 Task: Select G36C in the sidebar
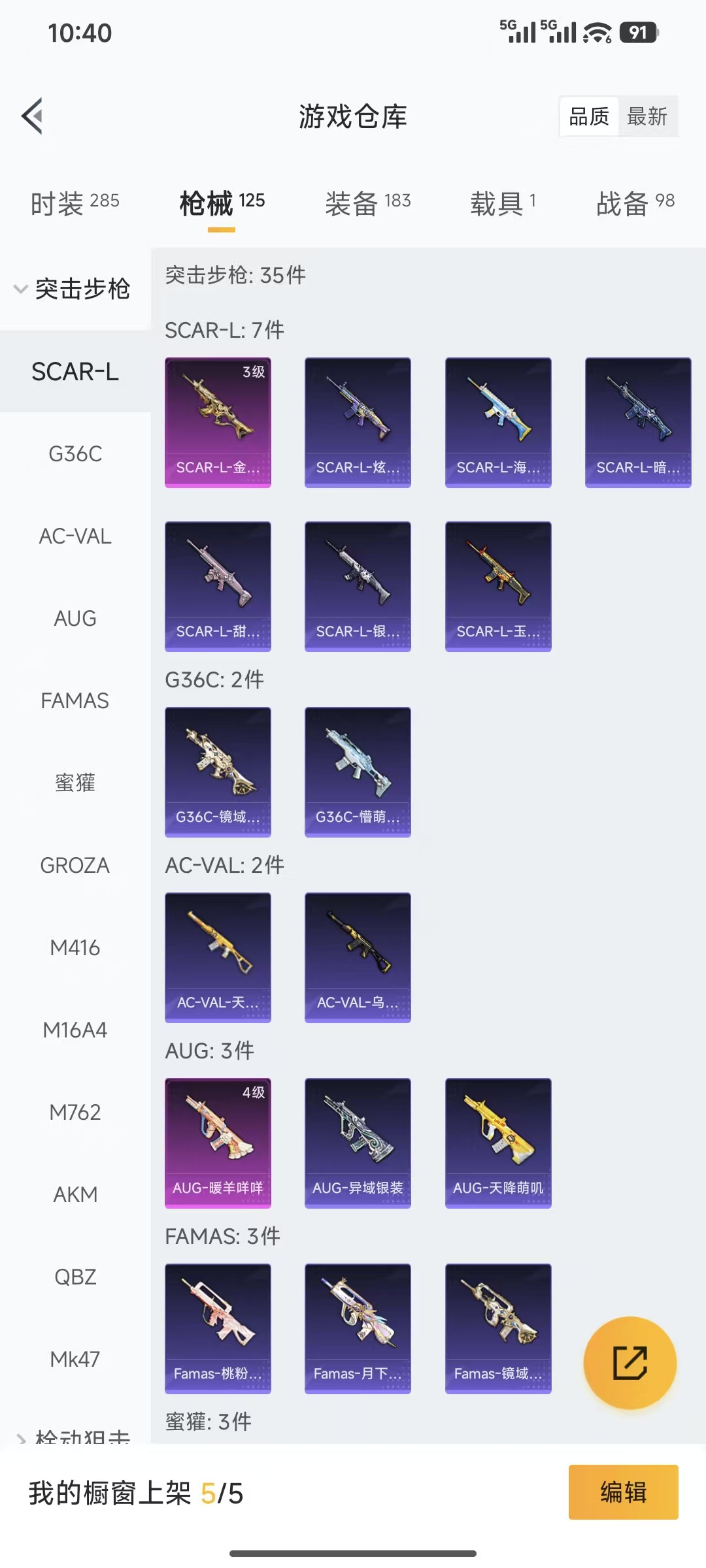click(x=75, y=454)
